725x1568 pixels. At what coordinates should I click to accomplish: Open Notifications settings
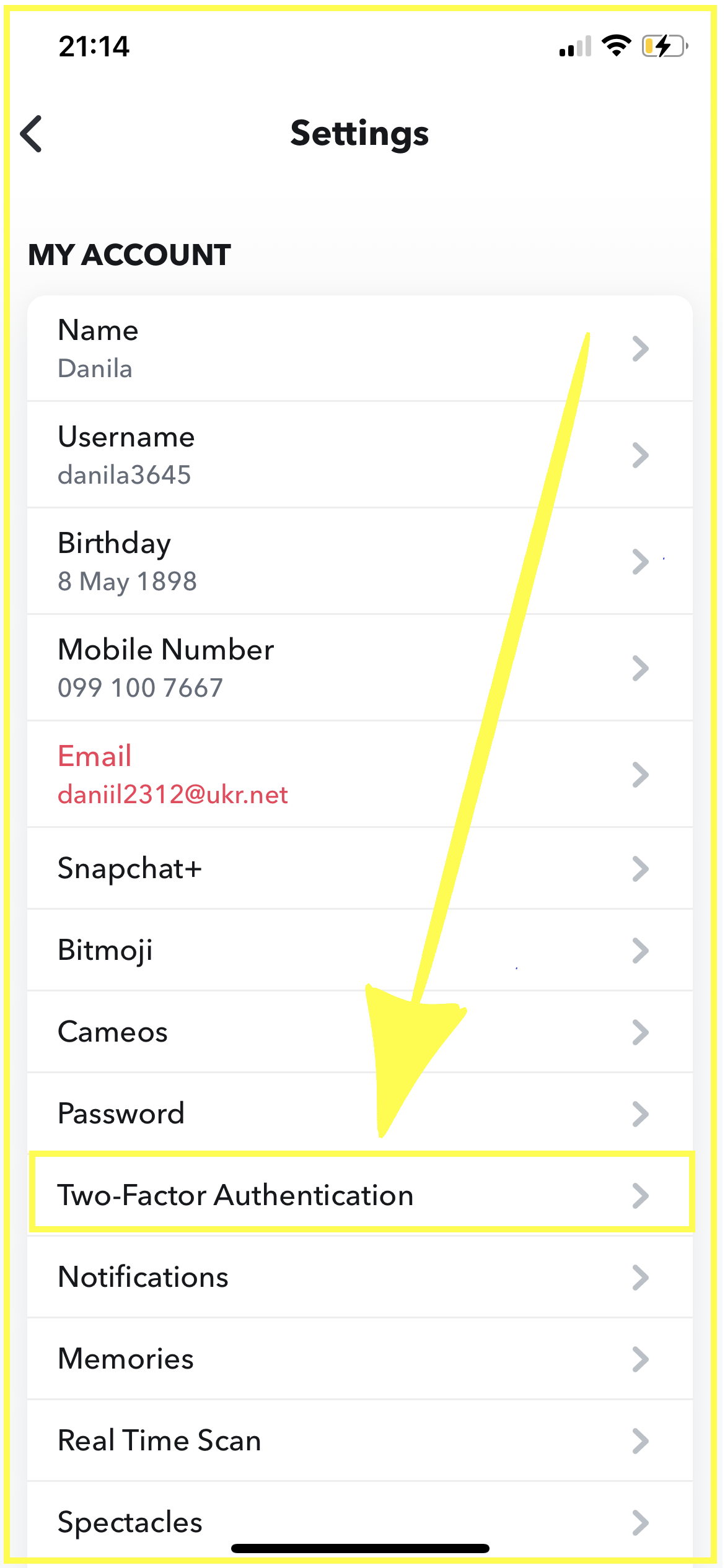pyautogui.click(x=360, y=1278)
